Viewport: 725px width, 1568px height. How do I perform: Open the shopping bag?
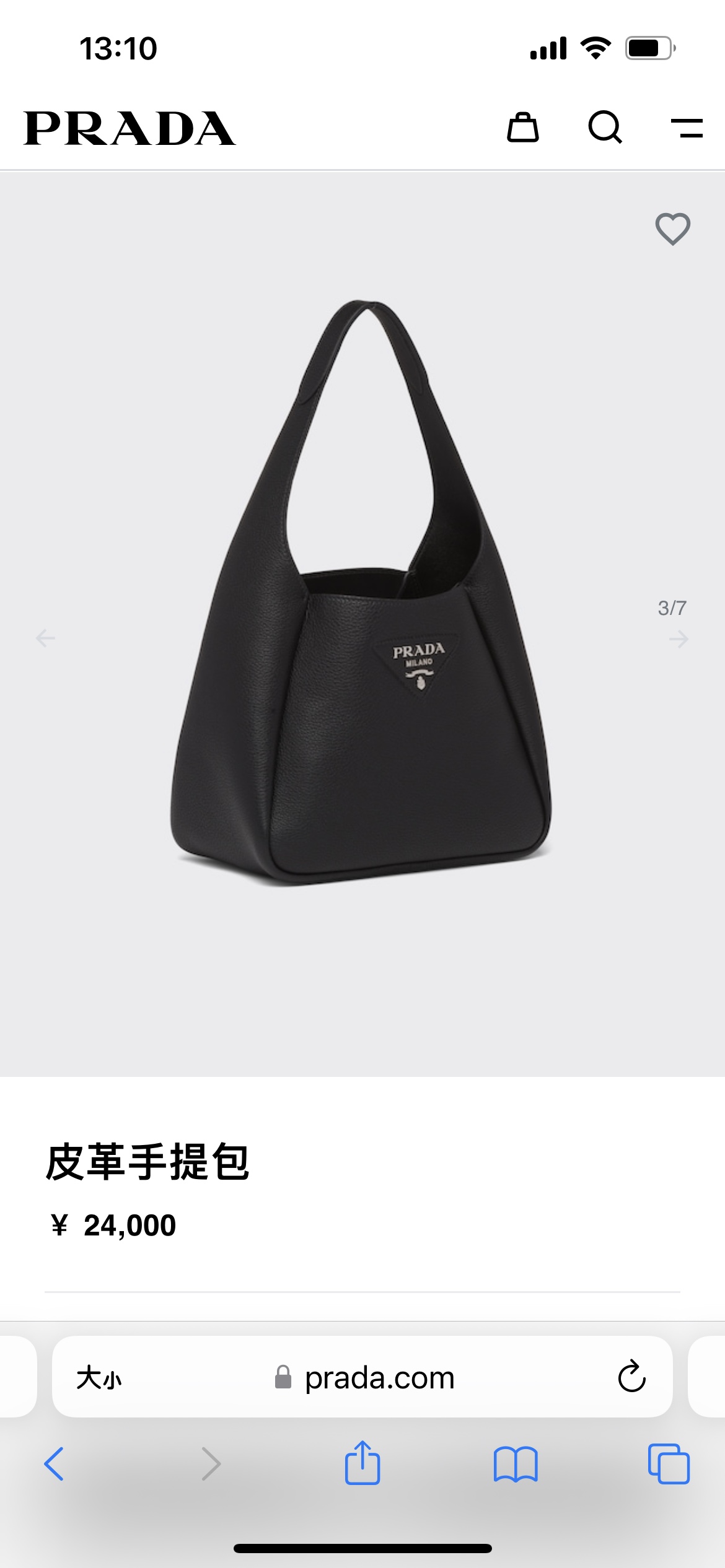click(x=523, y=128)
